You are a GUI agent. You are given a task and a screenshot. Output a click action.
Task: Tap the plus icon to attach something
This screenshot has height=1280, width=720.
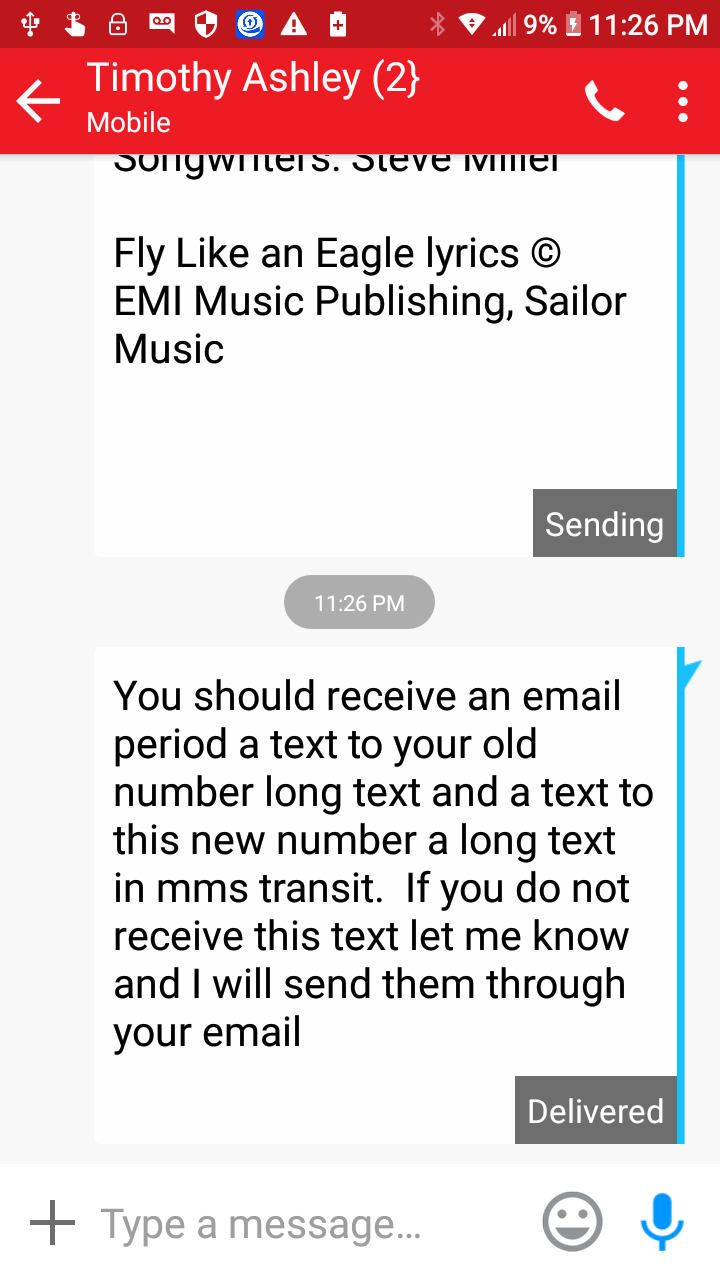52,1222
